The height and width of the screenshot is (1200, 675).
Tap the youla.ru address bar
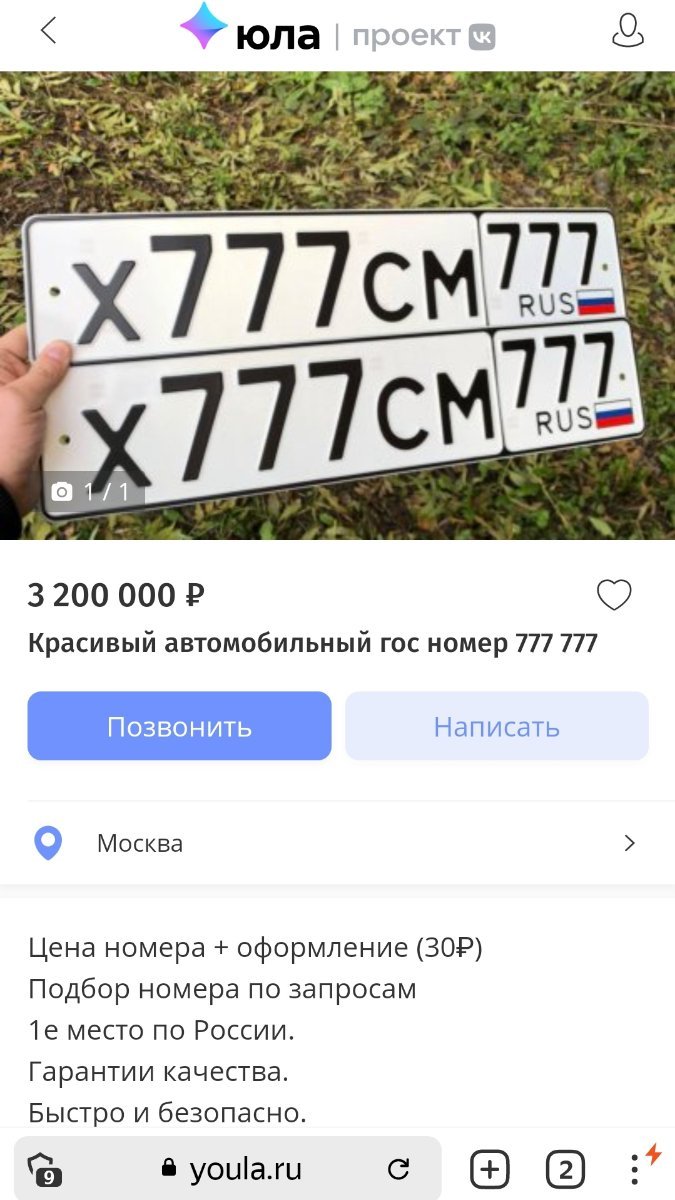(x=231, y=1168)
